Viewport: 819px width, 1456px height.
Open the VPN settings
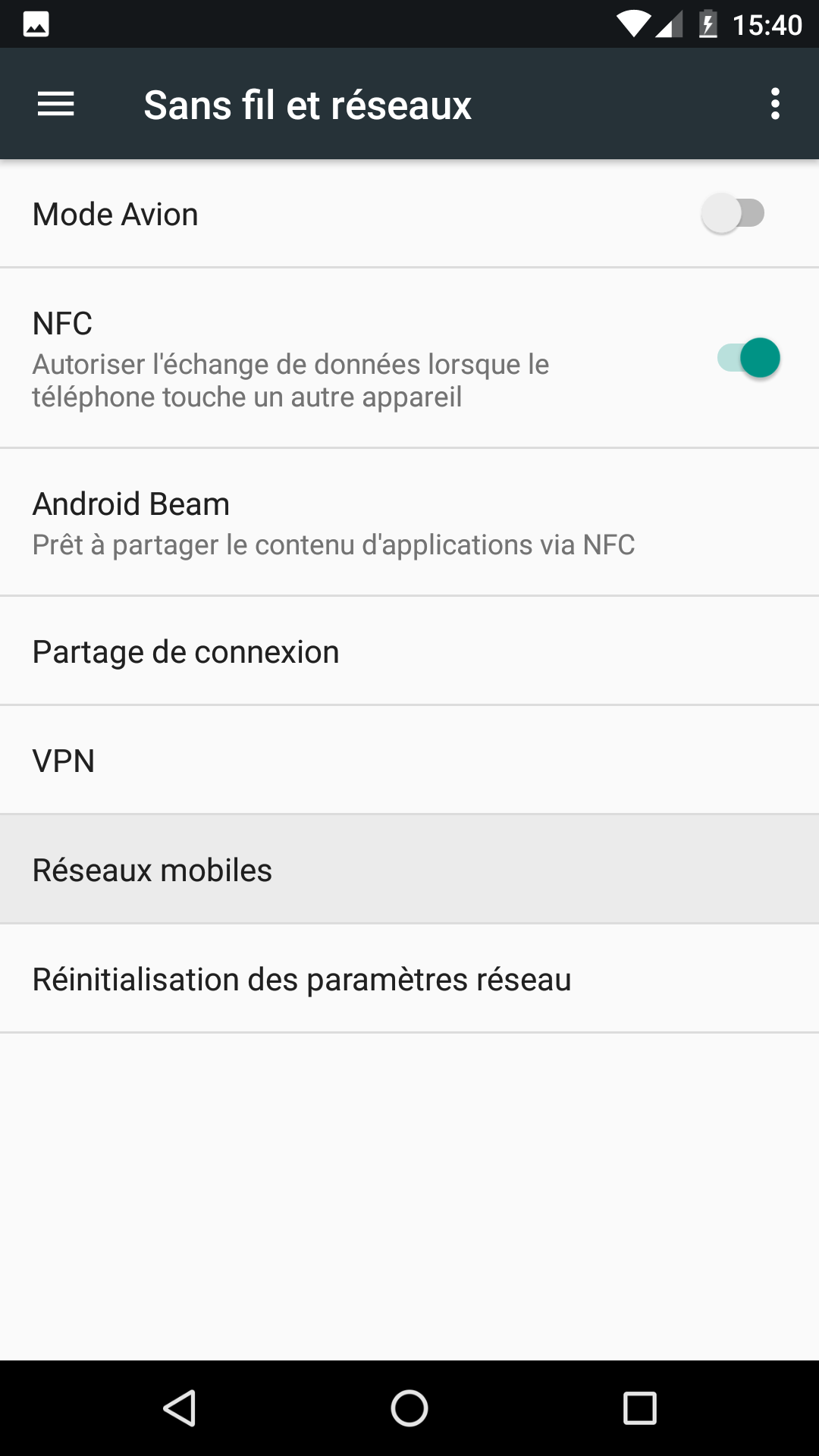pos(409,761)
